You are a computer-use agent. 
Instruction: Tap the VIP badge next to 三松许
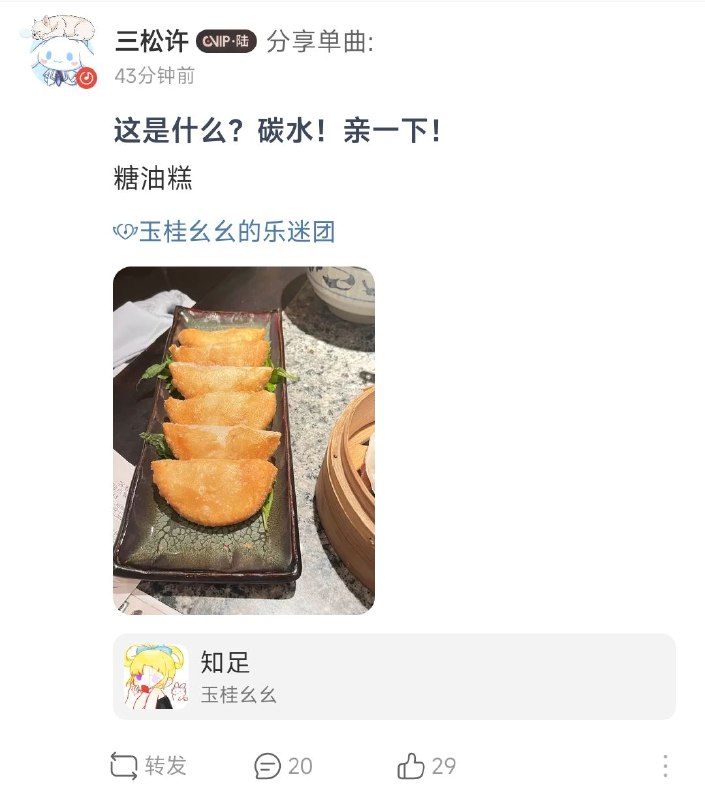click(x=226, y=42)
